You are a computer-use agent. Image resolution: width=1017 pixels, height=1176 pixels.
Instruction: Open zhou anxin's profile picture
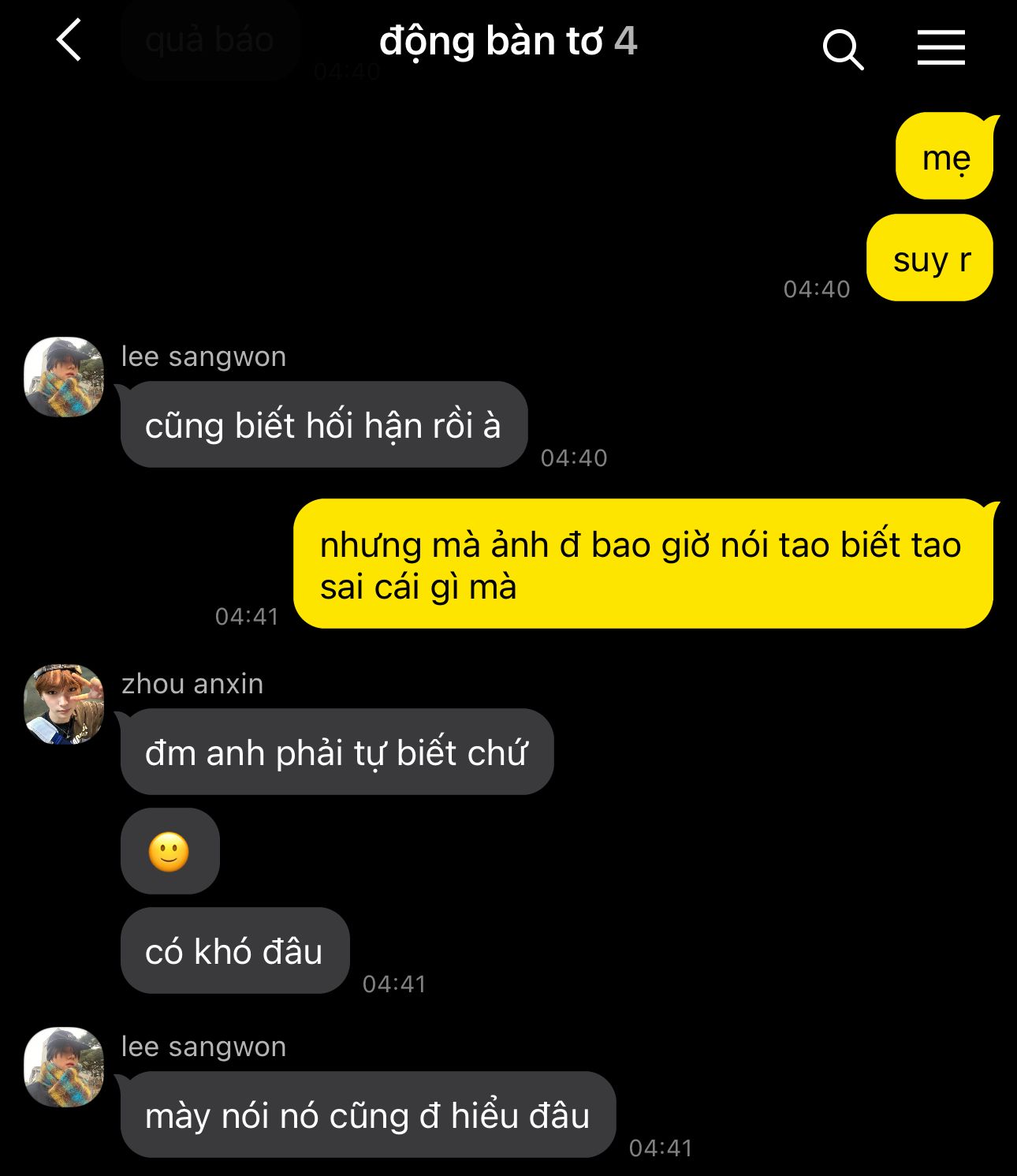pyautogui.click(x=64, y=704)
